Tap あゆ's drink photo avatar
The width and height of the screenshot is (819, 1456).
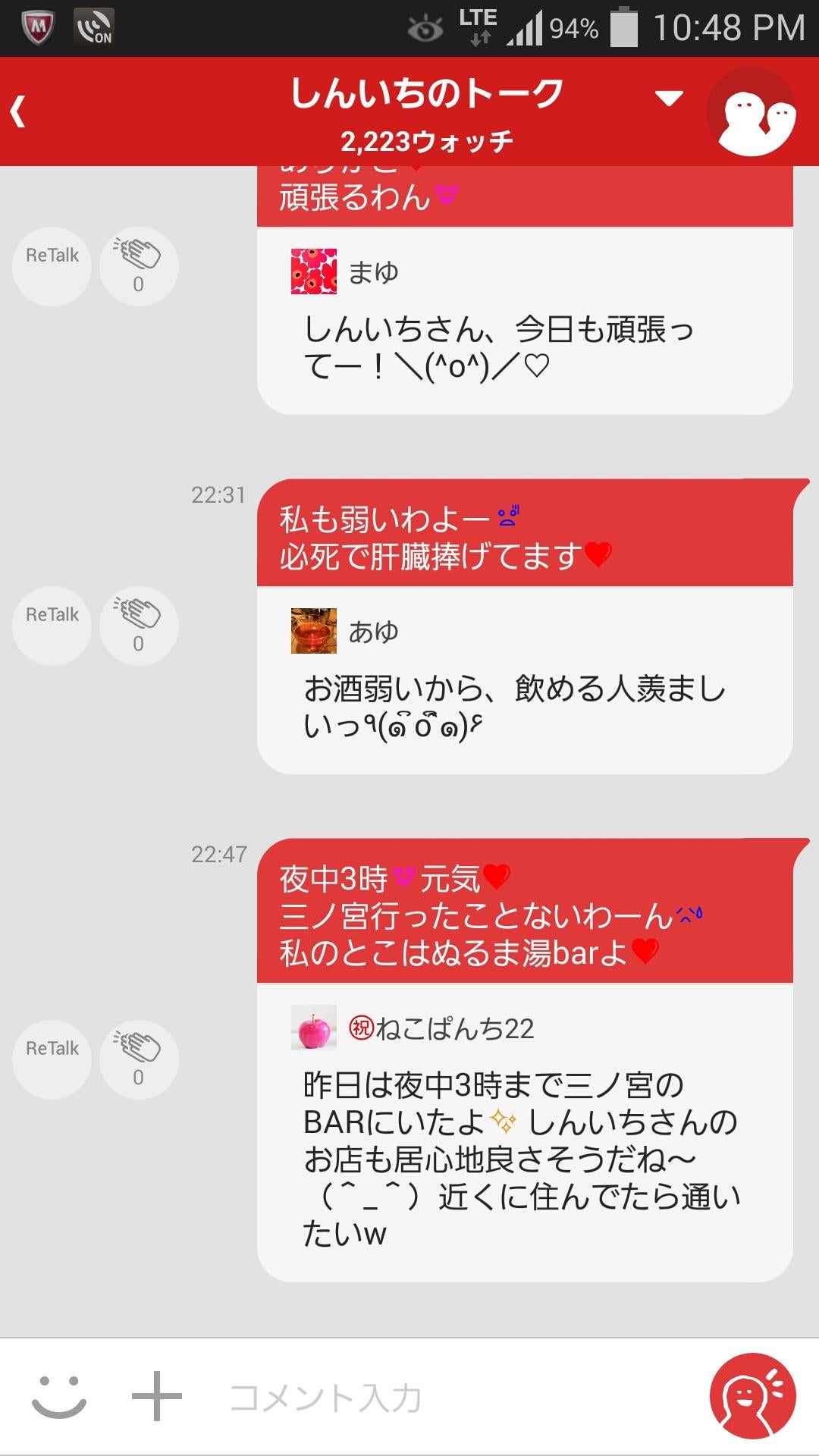(x=315, y=631)
